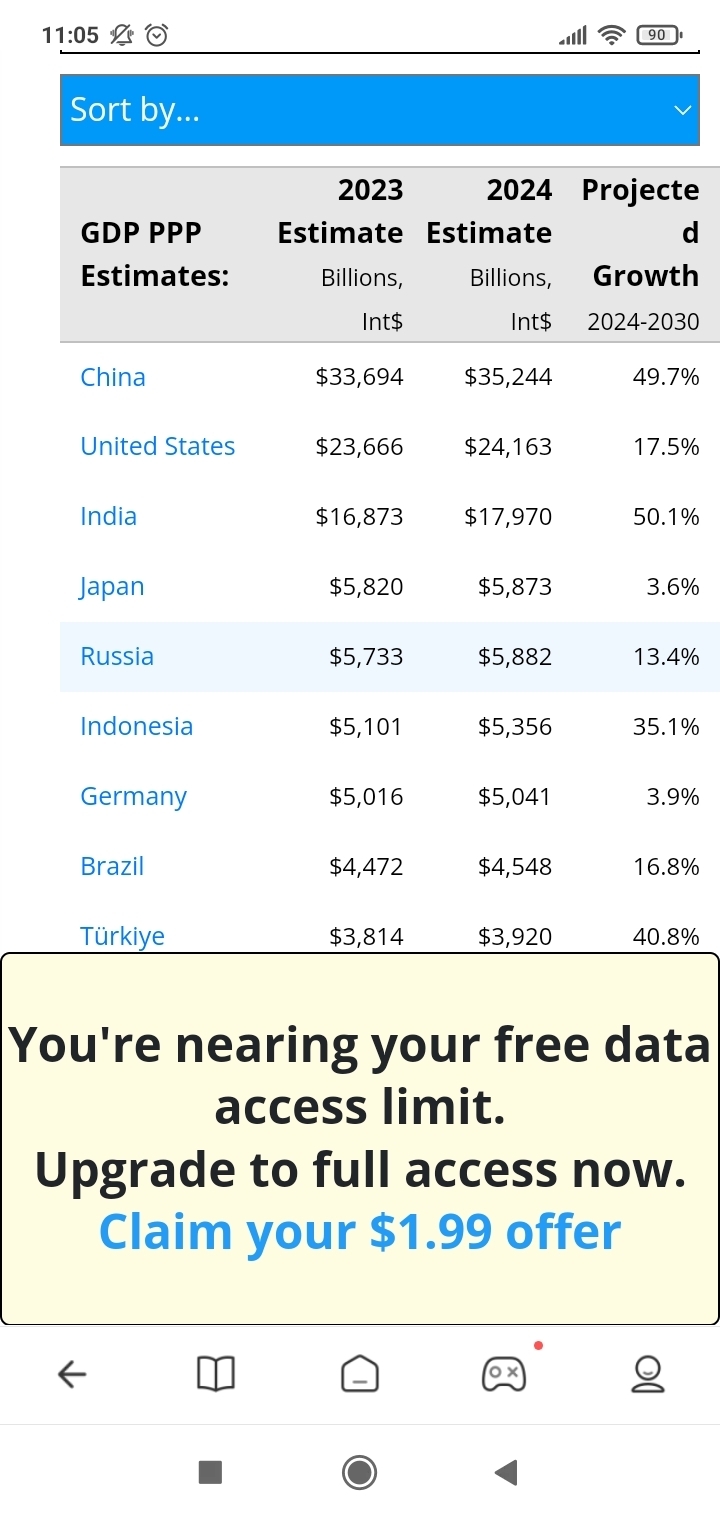720x1520 pixels.
Task: Return to the phone home screen
Action: pos(359,1472)
